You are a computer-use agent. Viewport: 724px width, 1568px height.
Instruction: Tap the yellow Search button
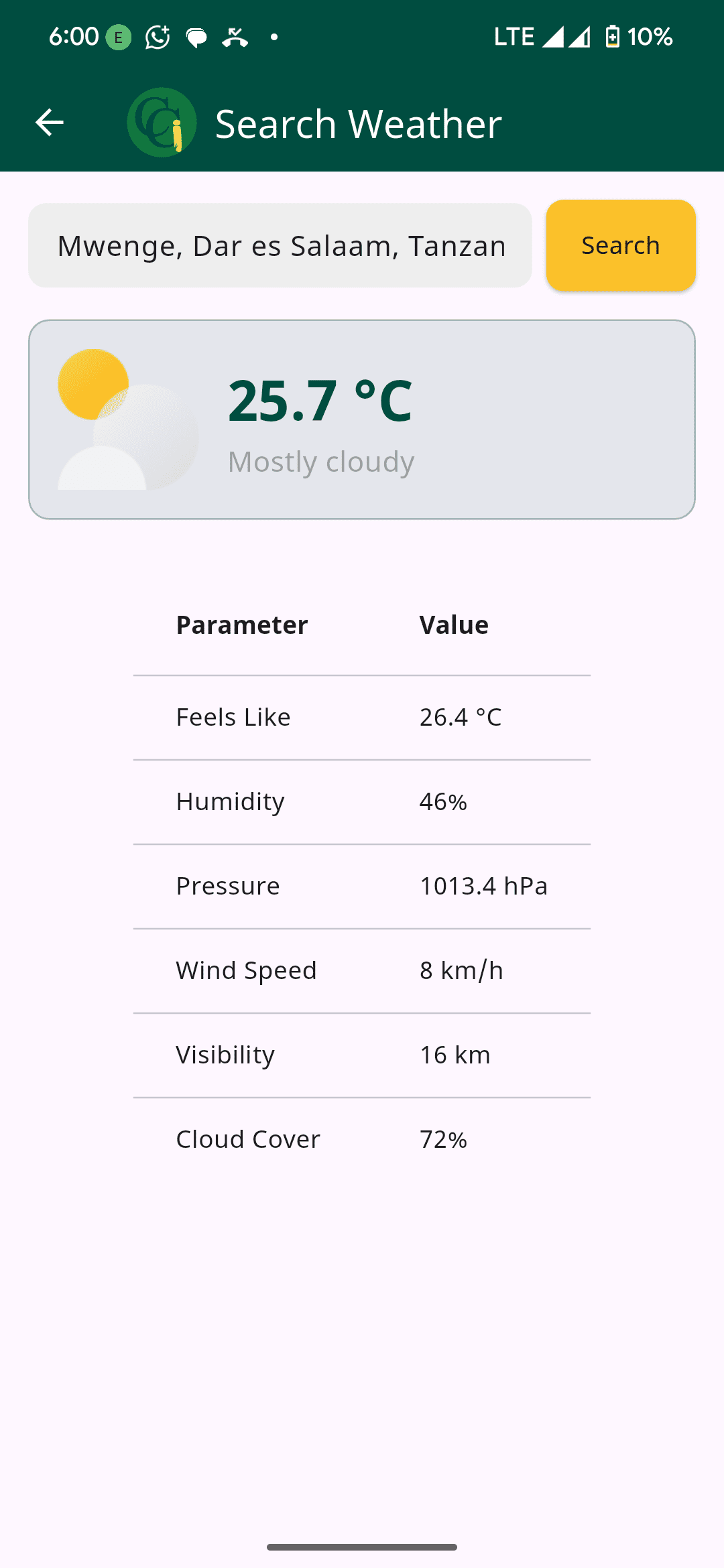tap(620, 245)
